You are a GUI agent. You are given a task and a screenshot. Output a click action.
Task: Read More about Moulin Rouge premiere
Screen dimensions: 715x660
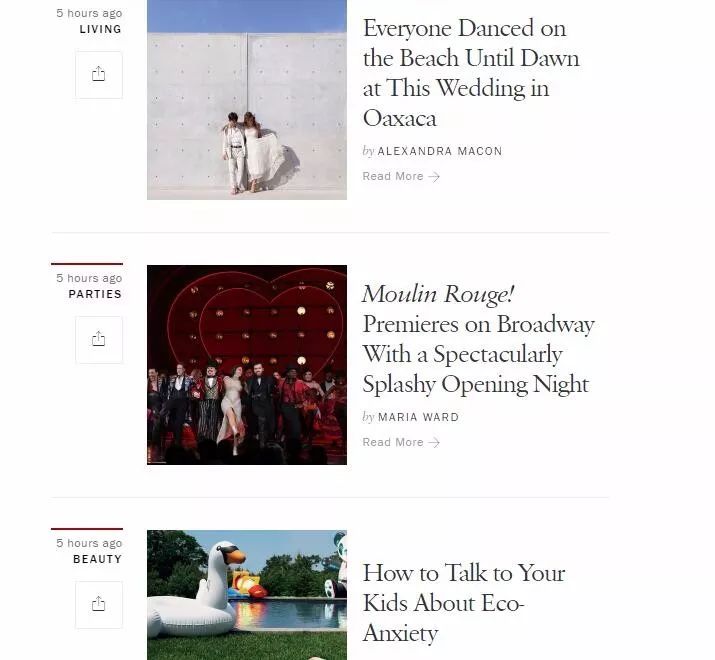(401, 442)
